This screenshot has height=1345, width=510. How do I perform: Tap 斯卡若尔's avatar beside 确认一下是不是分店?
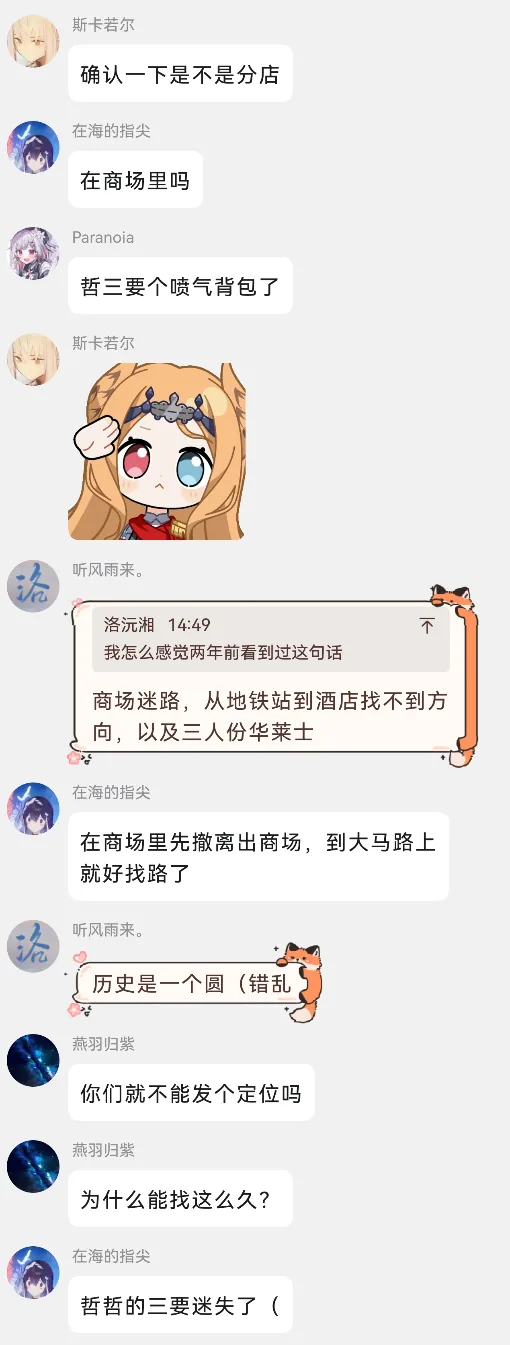pos(33,41)
